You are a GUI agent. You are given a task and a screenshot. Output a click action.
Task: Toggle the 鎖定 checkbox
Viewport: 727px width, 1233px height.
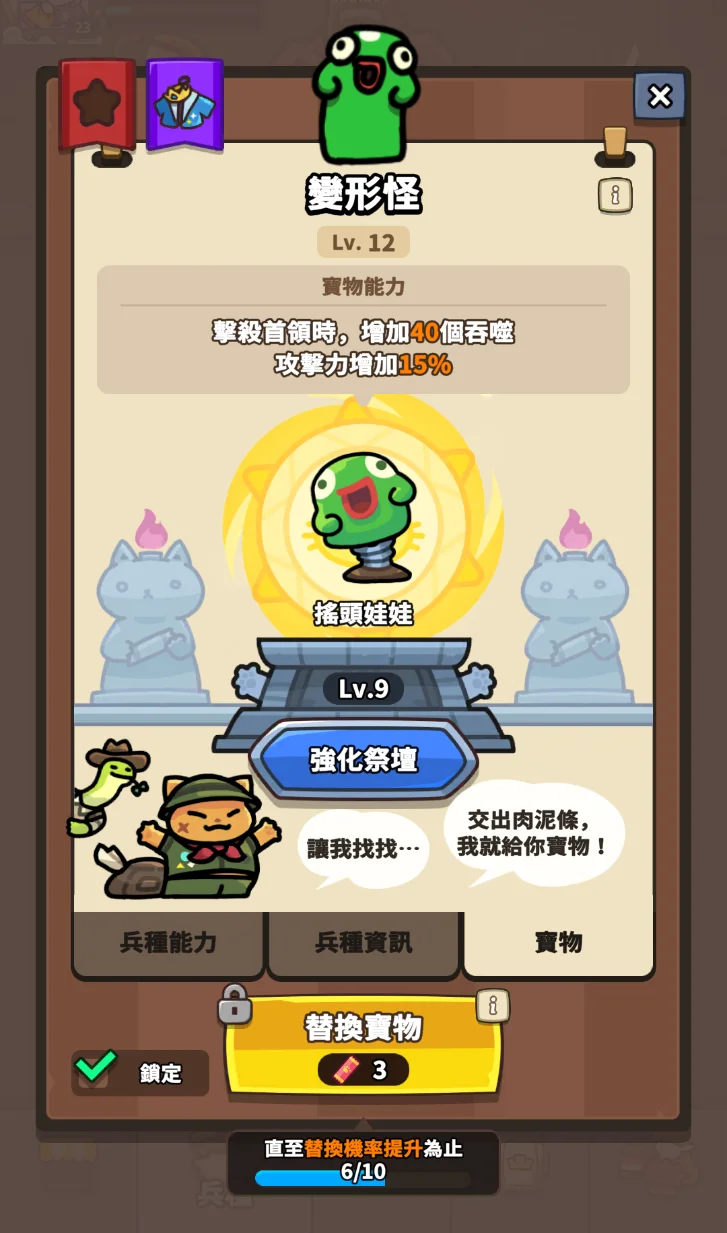click(x=95, y=1070)
